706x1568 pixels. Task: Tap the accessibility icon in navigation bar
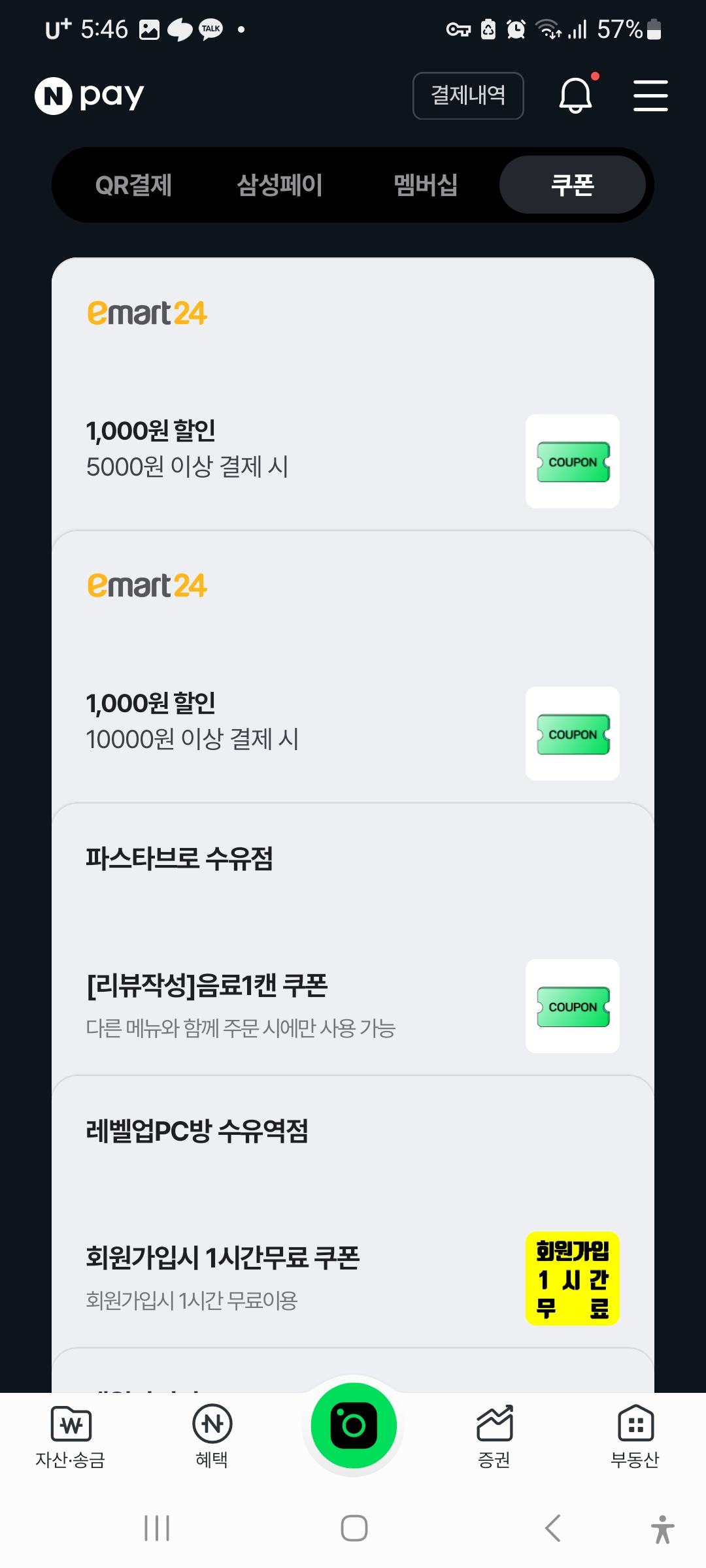(664, 1527)
